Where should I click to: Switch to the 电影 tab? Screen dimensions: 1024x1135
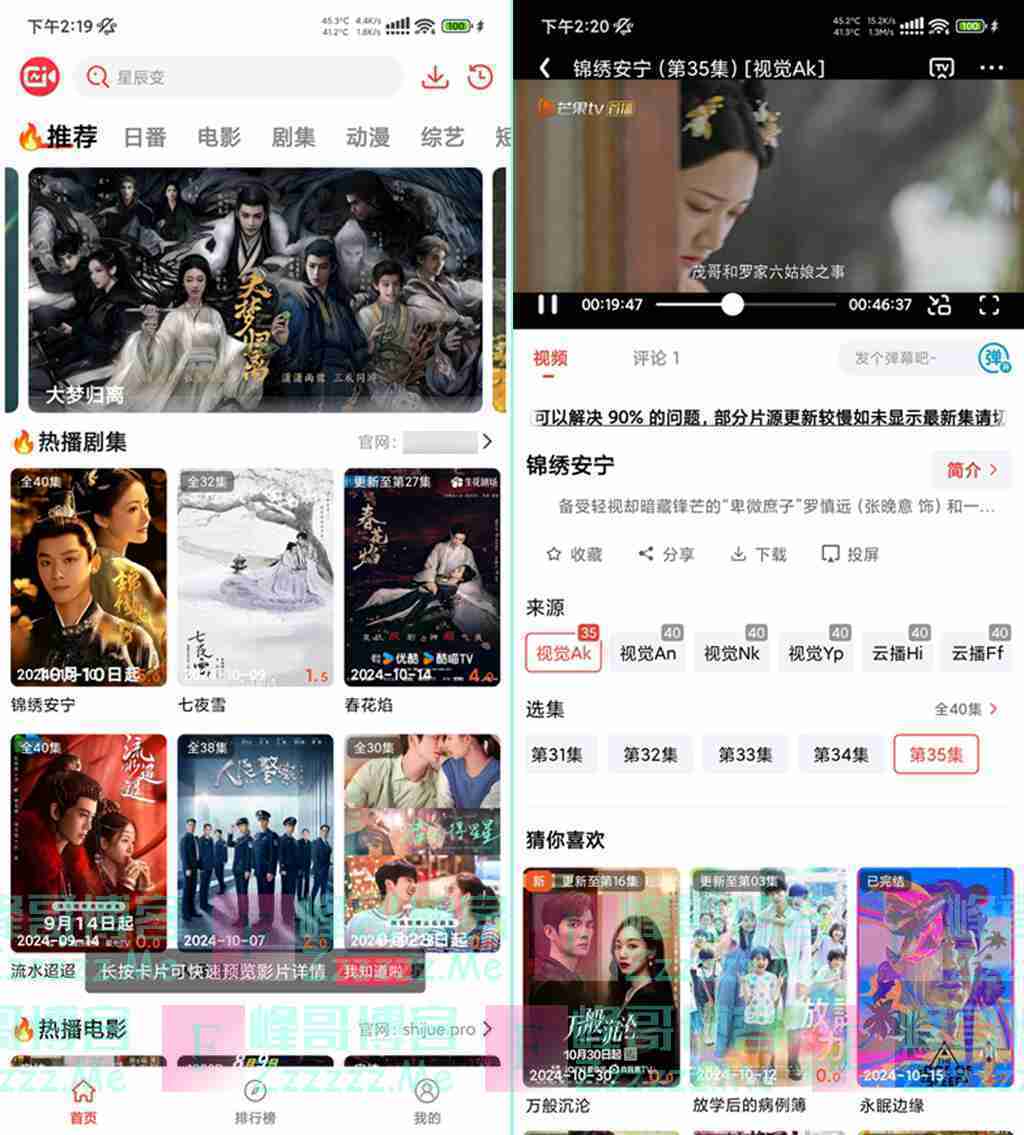point(219,137)
